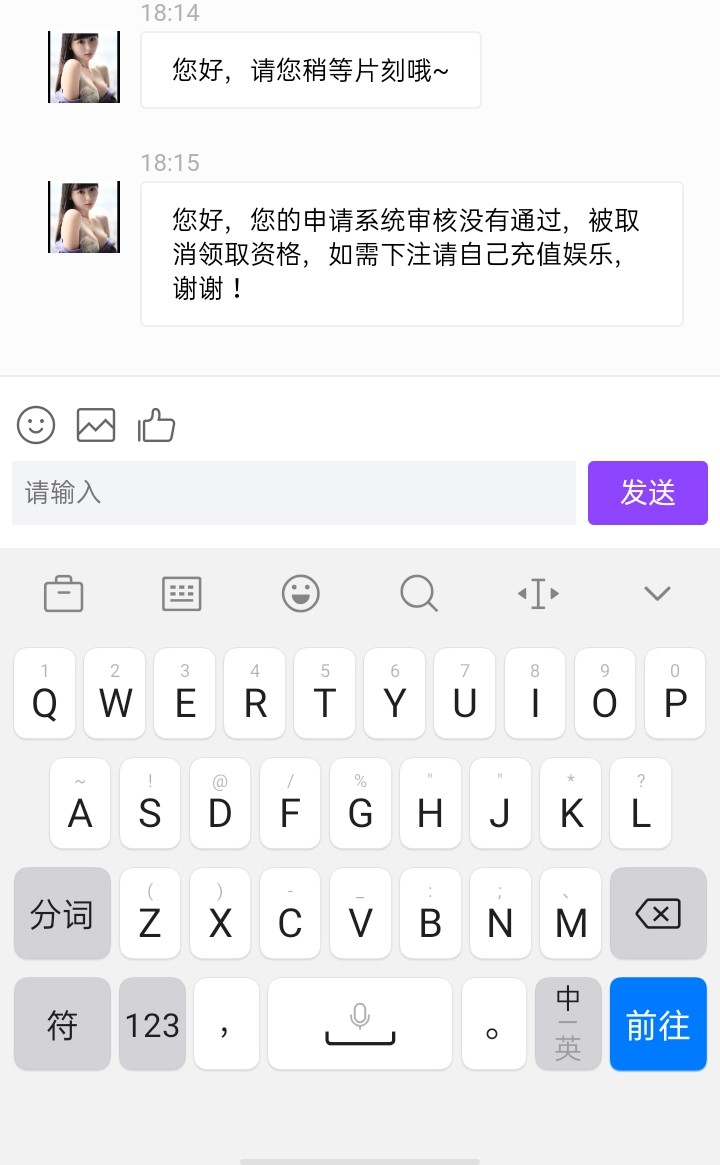Screen dimensions: 720x1165
Task: Tap the purple 发送 send button
Action: tap(647, 493)
